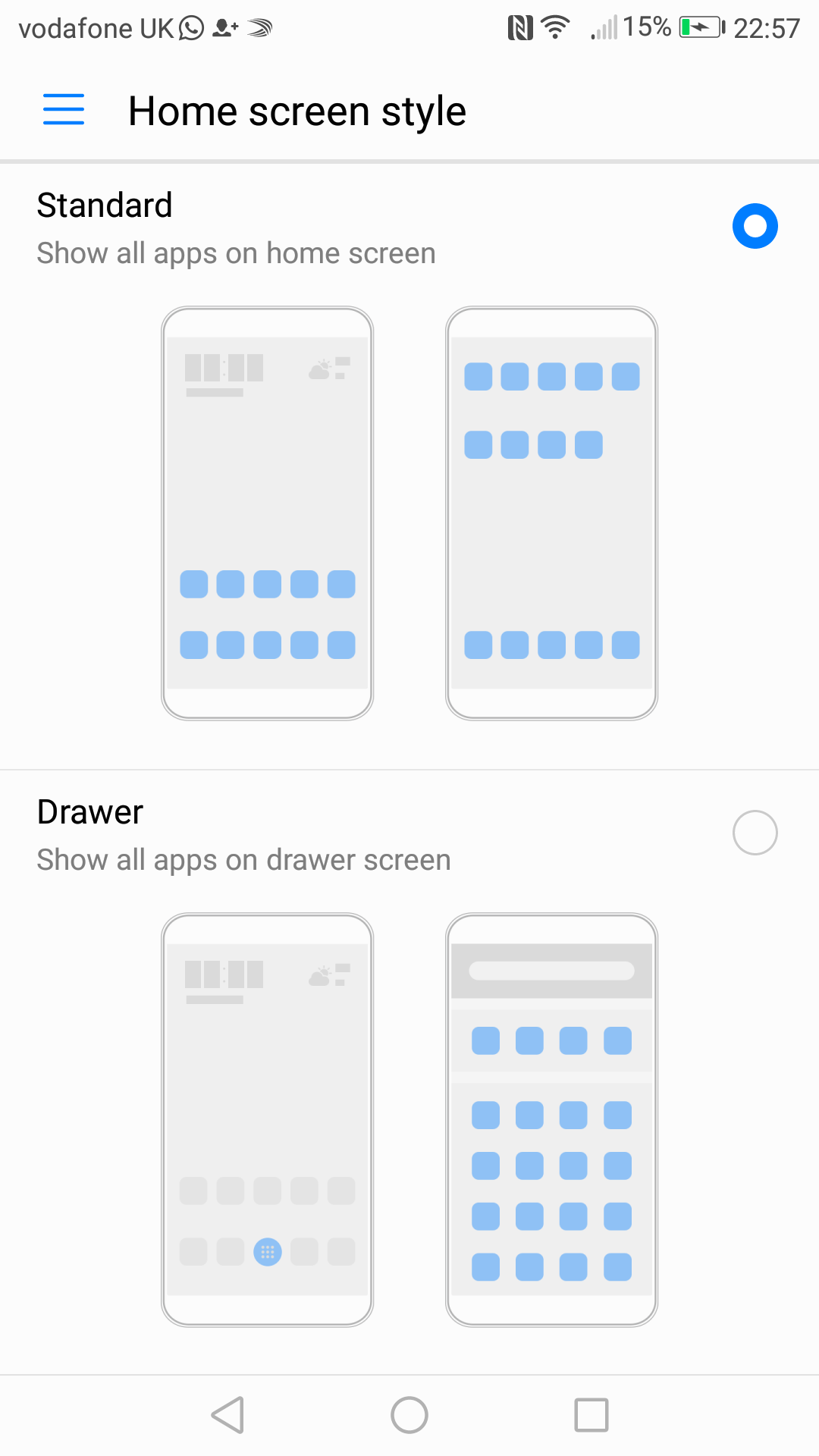Open the recent apps view

click(x=591, y=1415)
